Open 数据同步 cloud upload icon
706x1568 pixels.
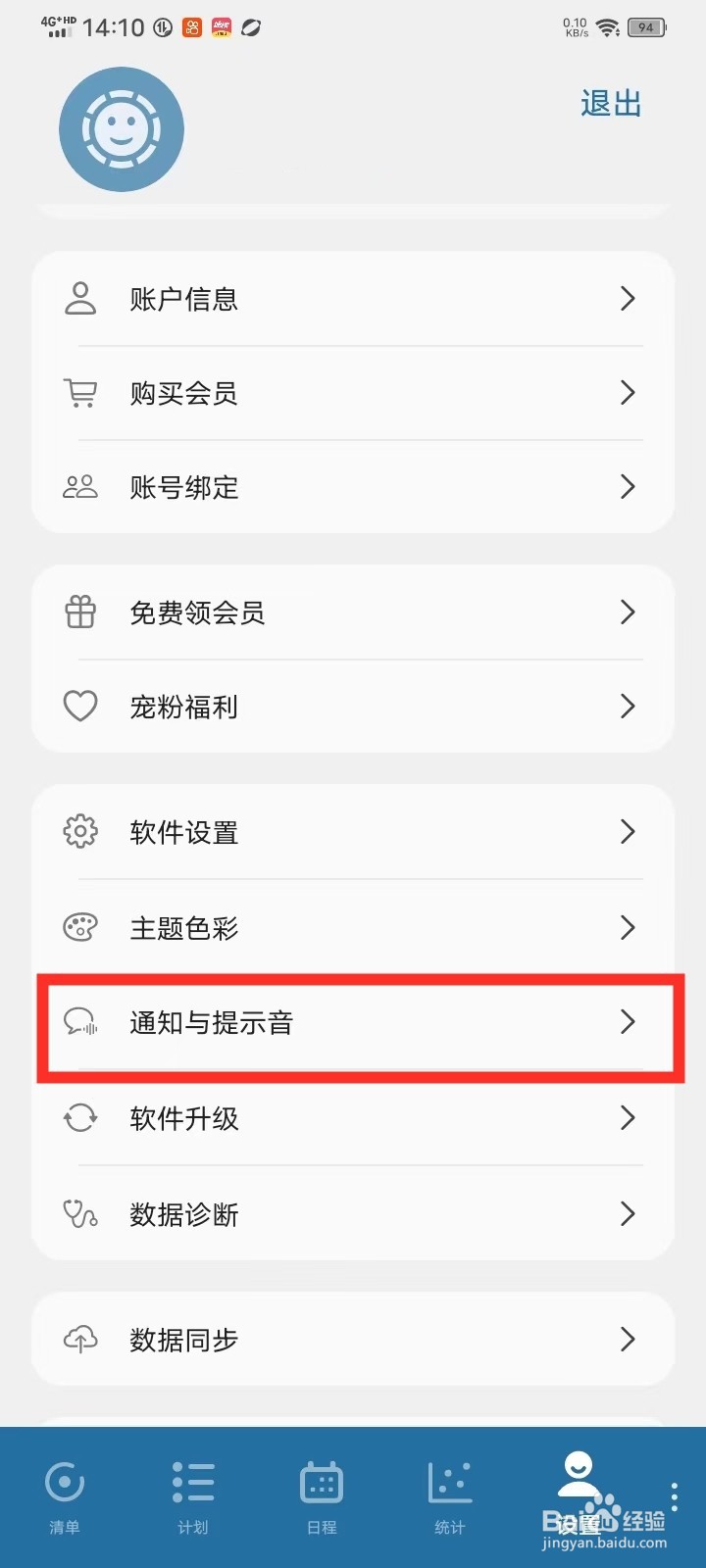coord(79,1339)
